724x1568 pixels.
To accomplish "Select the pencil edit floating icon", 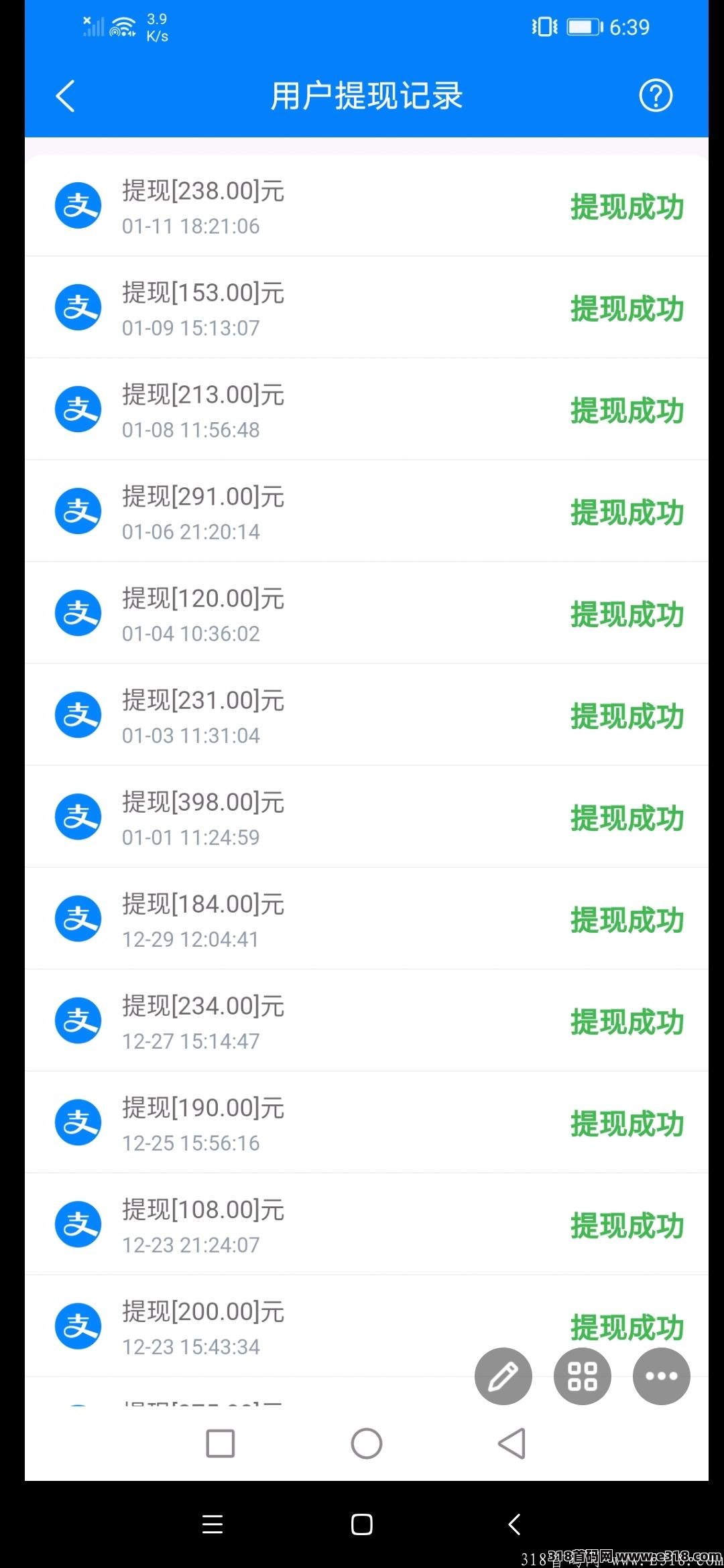I will (x=503, y=1376).
